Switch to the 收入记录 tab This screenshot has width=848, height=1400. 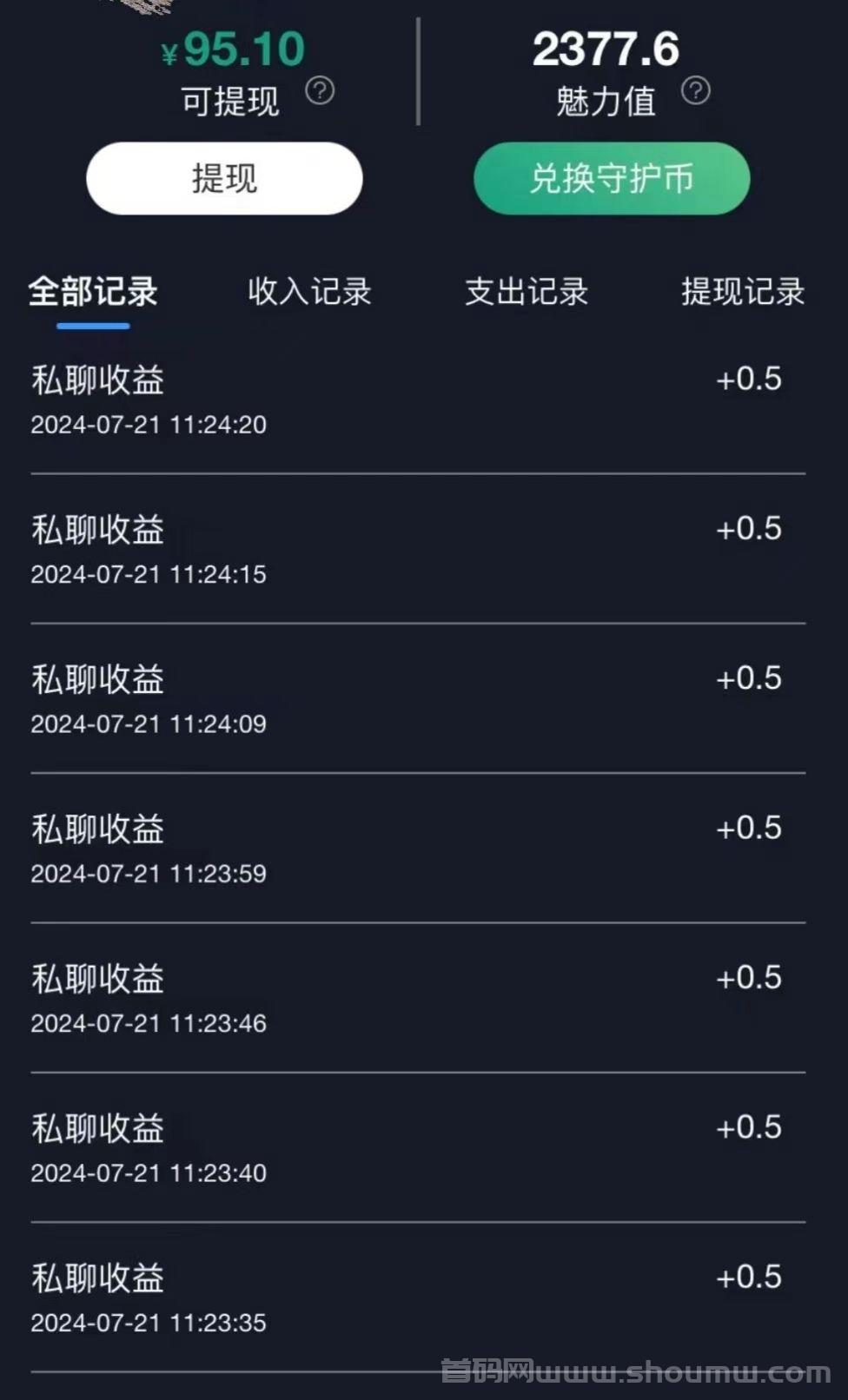[x=309, y=292]
